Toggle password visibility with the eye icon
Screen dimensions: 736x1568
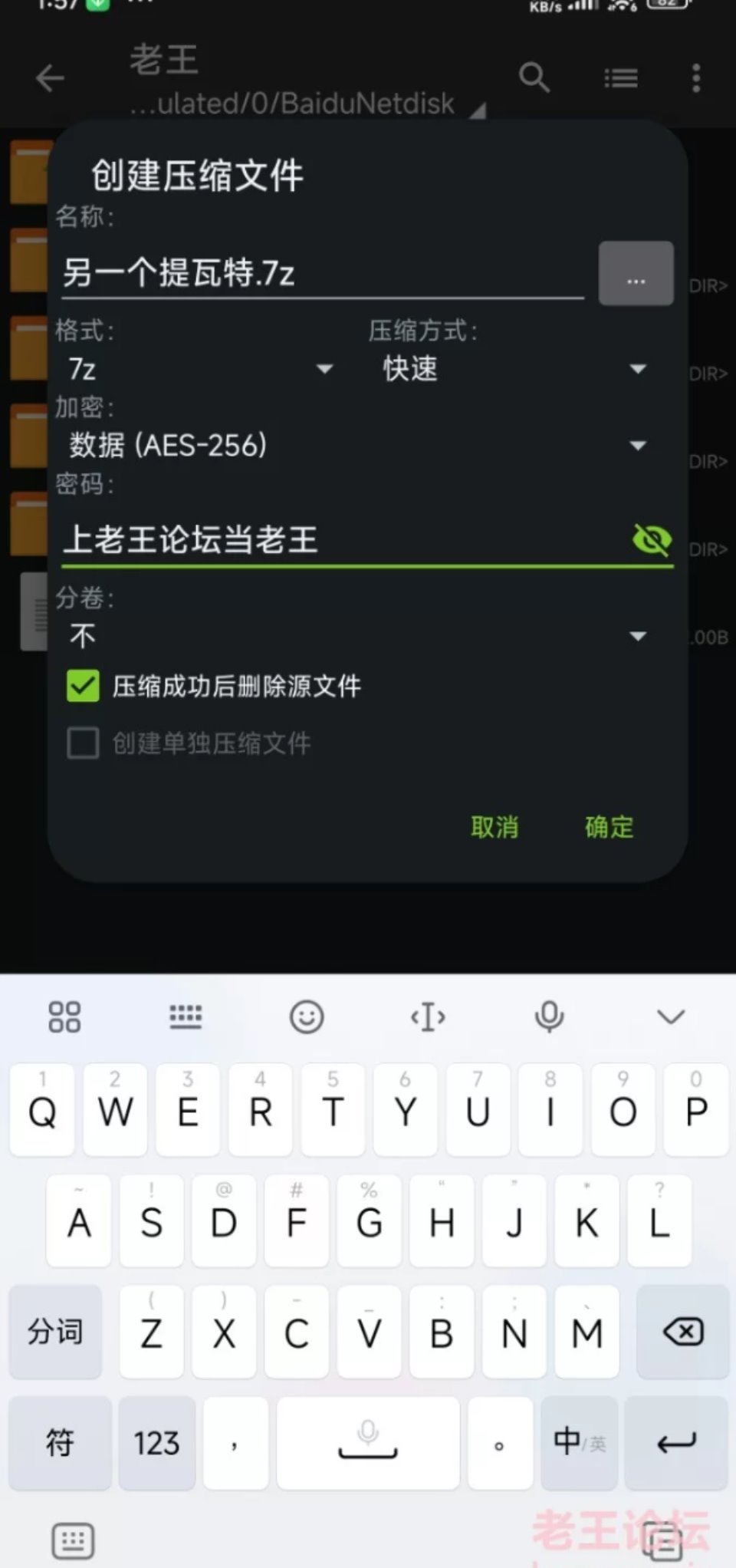(x=652, y=539)
